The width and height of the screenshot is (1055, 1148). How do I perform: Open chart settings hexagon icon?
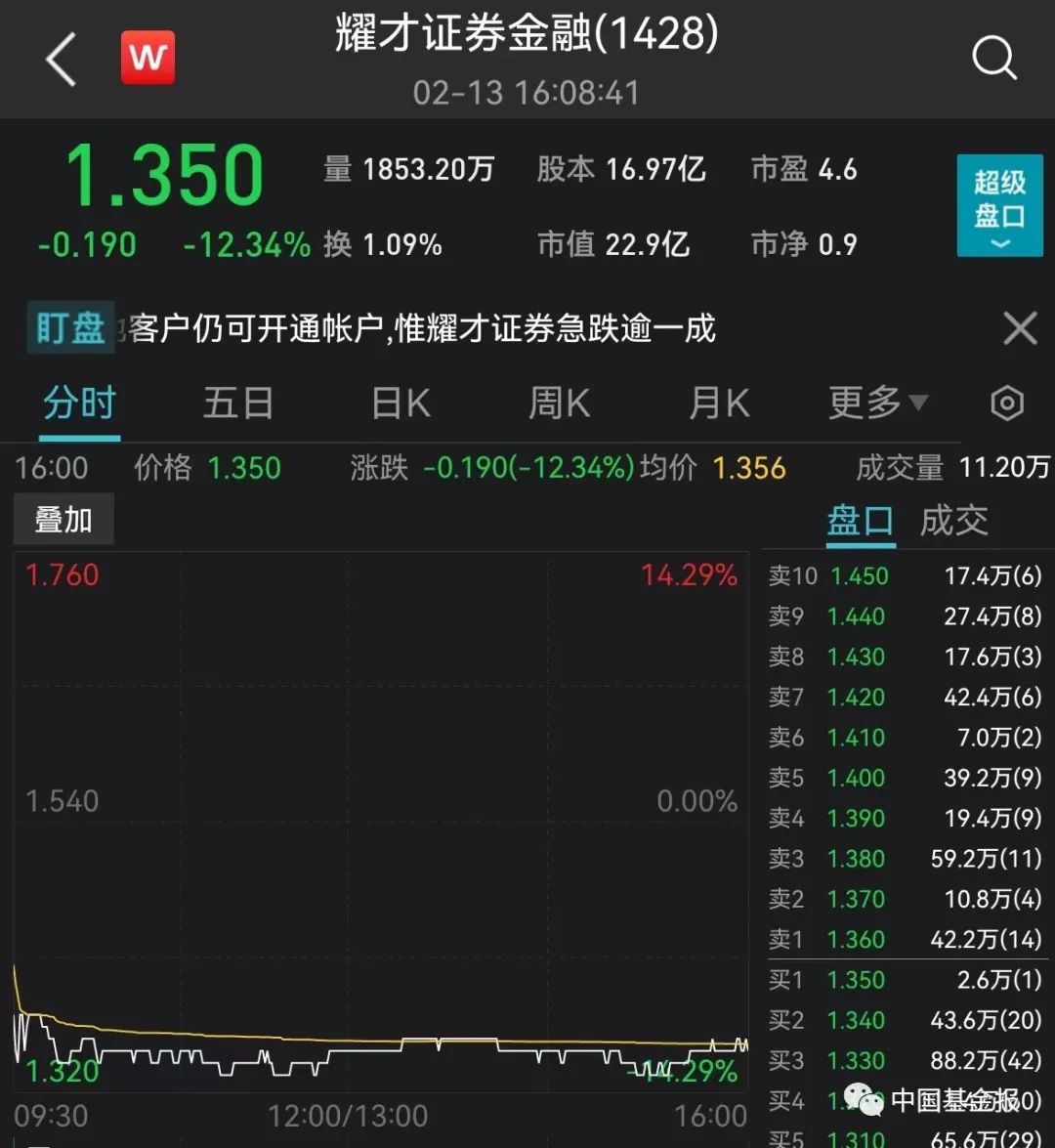point(1007,403)
